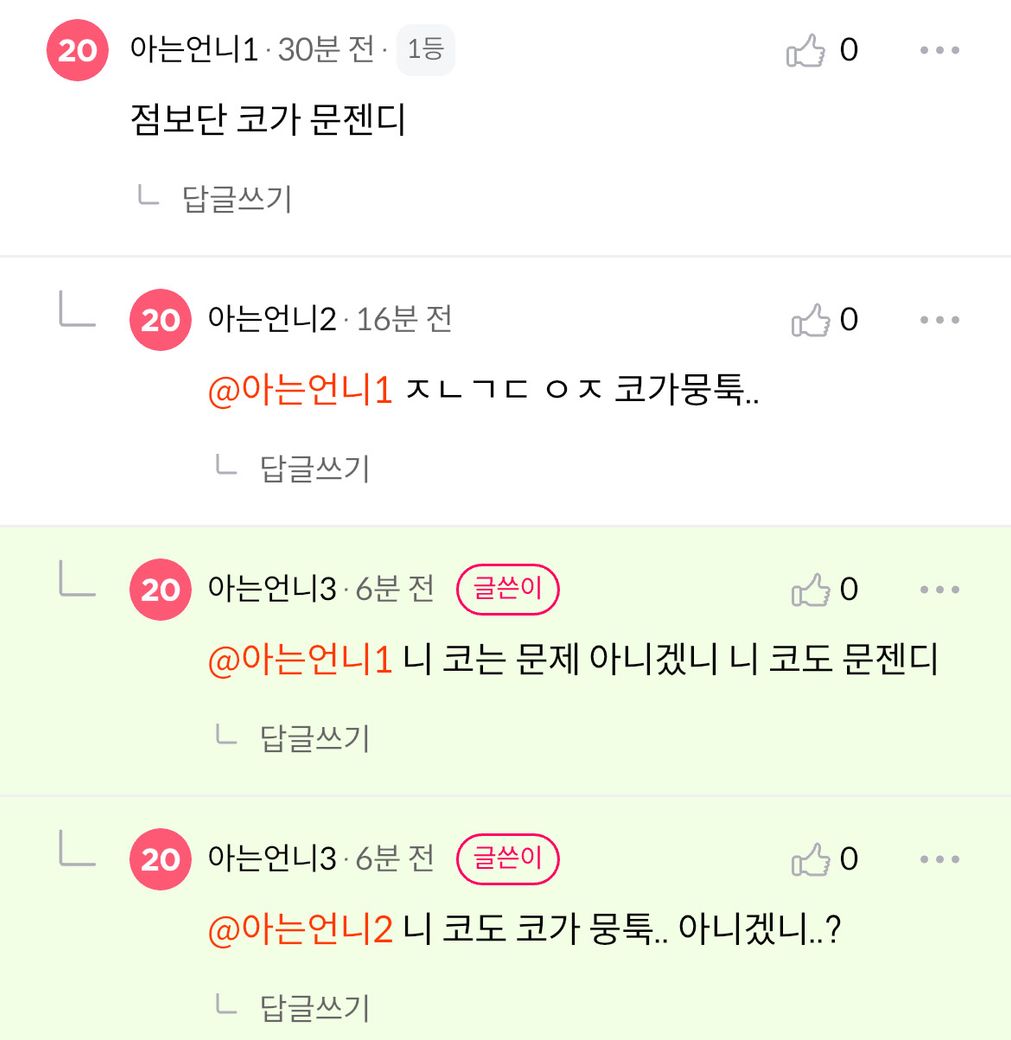Open more options for '니 코도 문젠디' reply
Screen dimensions: 1011x1040
click(x=939, y=590)
